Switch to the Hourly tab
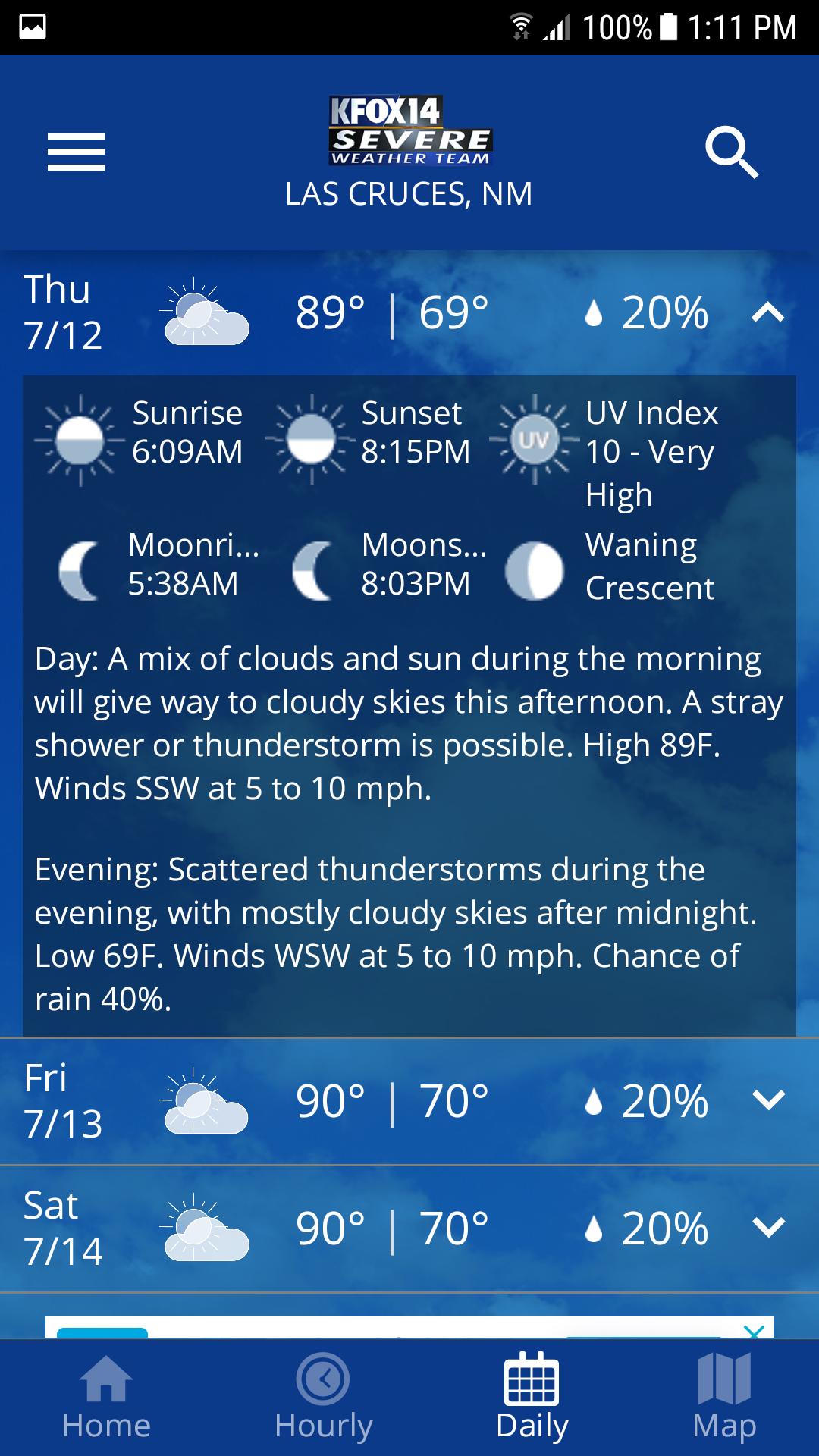 click(324, 1398)
